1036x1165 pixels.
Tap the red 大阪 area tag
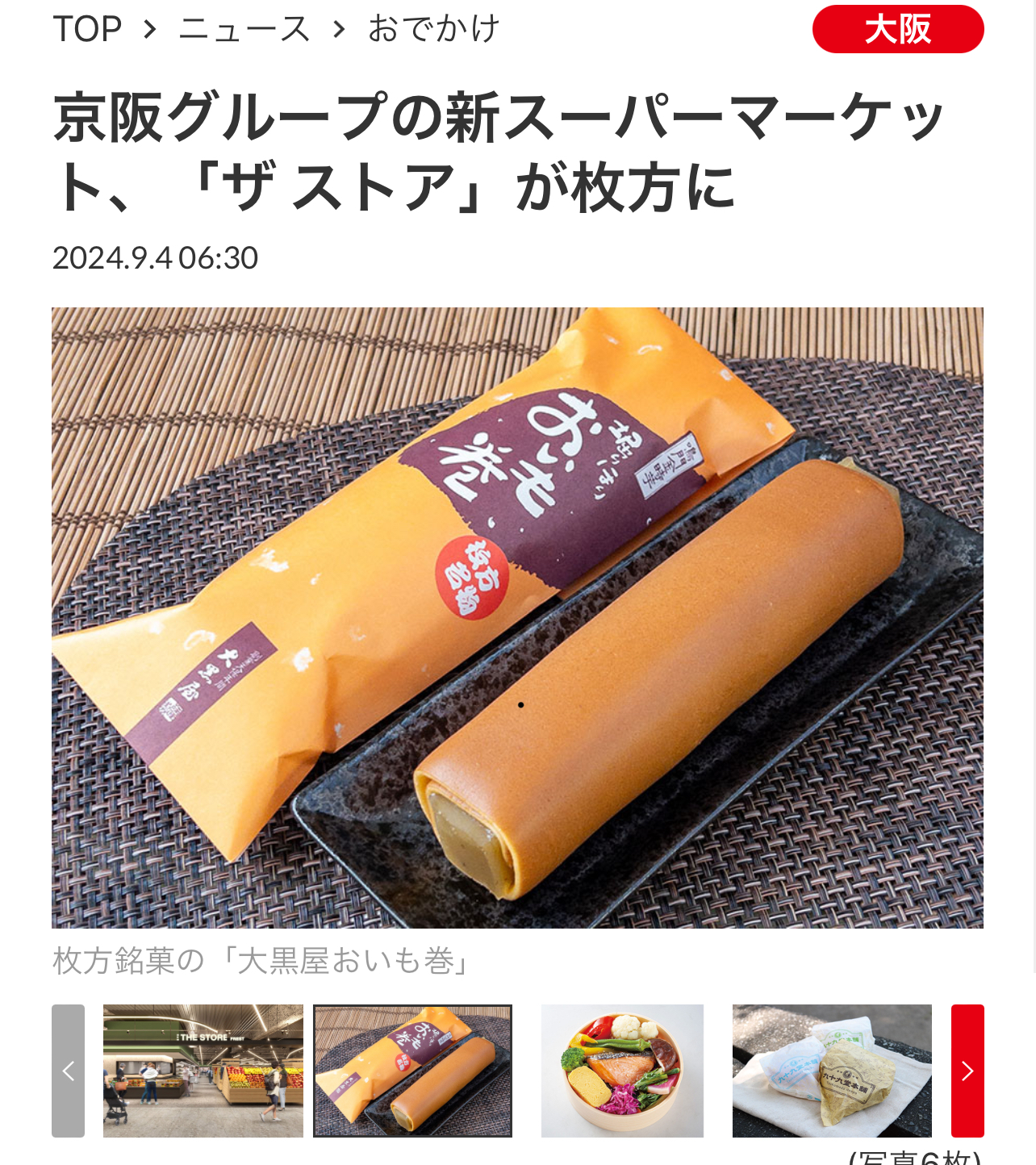pos(897,29)
